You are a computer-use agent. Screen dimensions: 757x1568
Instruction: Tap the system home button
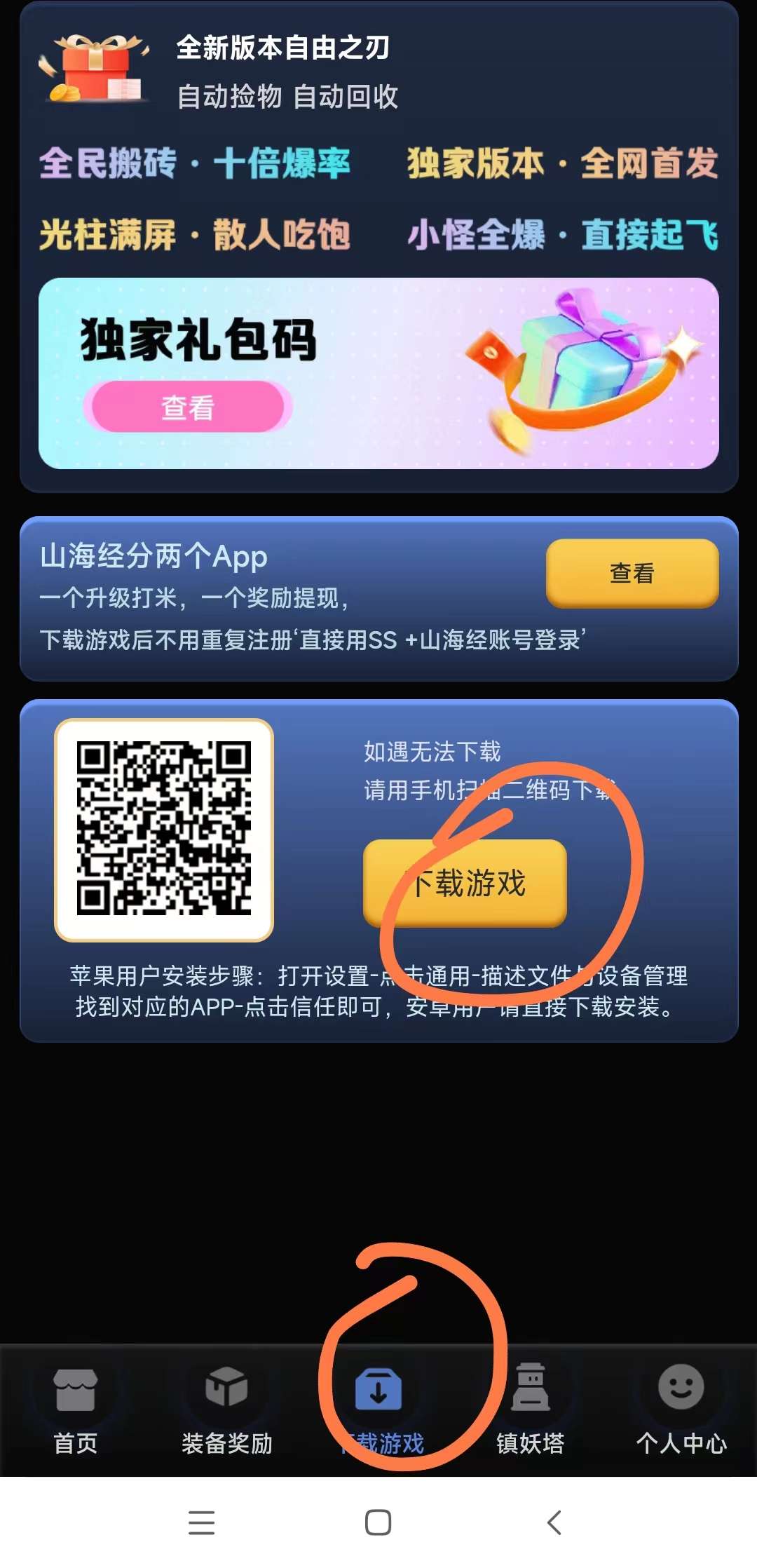[378, 1522]
